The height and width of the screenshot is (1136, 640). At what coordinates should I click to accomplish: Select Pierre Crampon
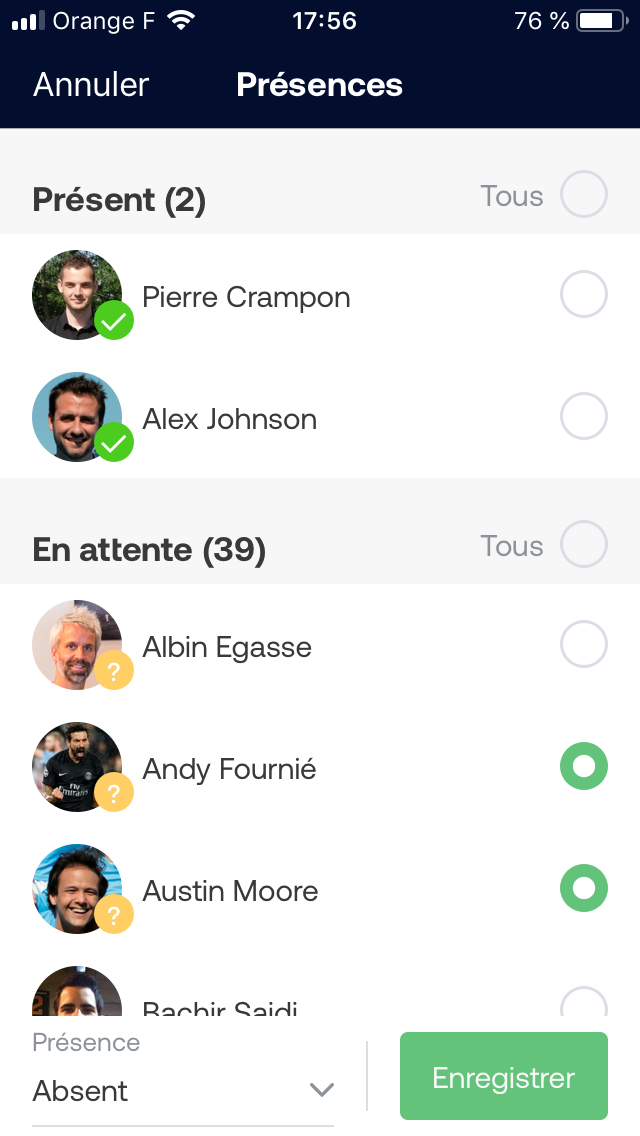pos(583,295)
